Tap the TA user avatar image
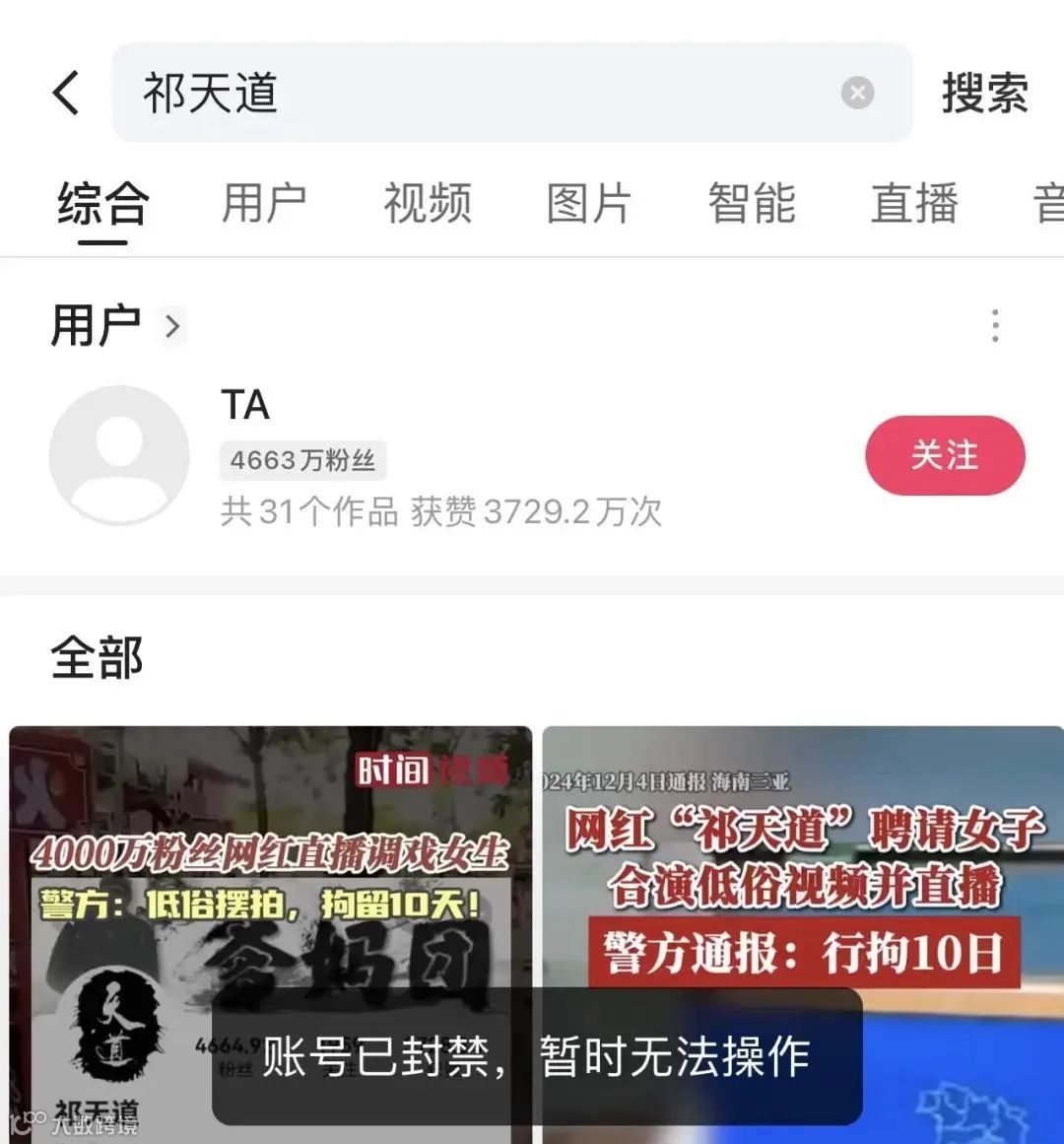This screenshot has width=1064, height=1144. (x=118, y=454)
